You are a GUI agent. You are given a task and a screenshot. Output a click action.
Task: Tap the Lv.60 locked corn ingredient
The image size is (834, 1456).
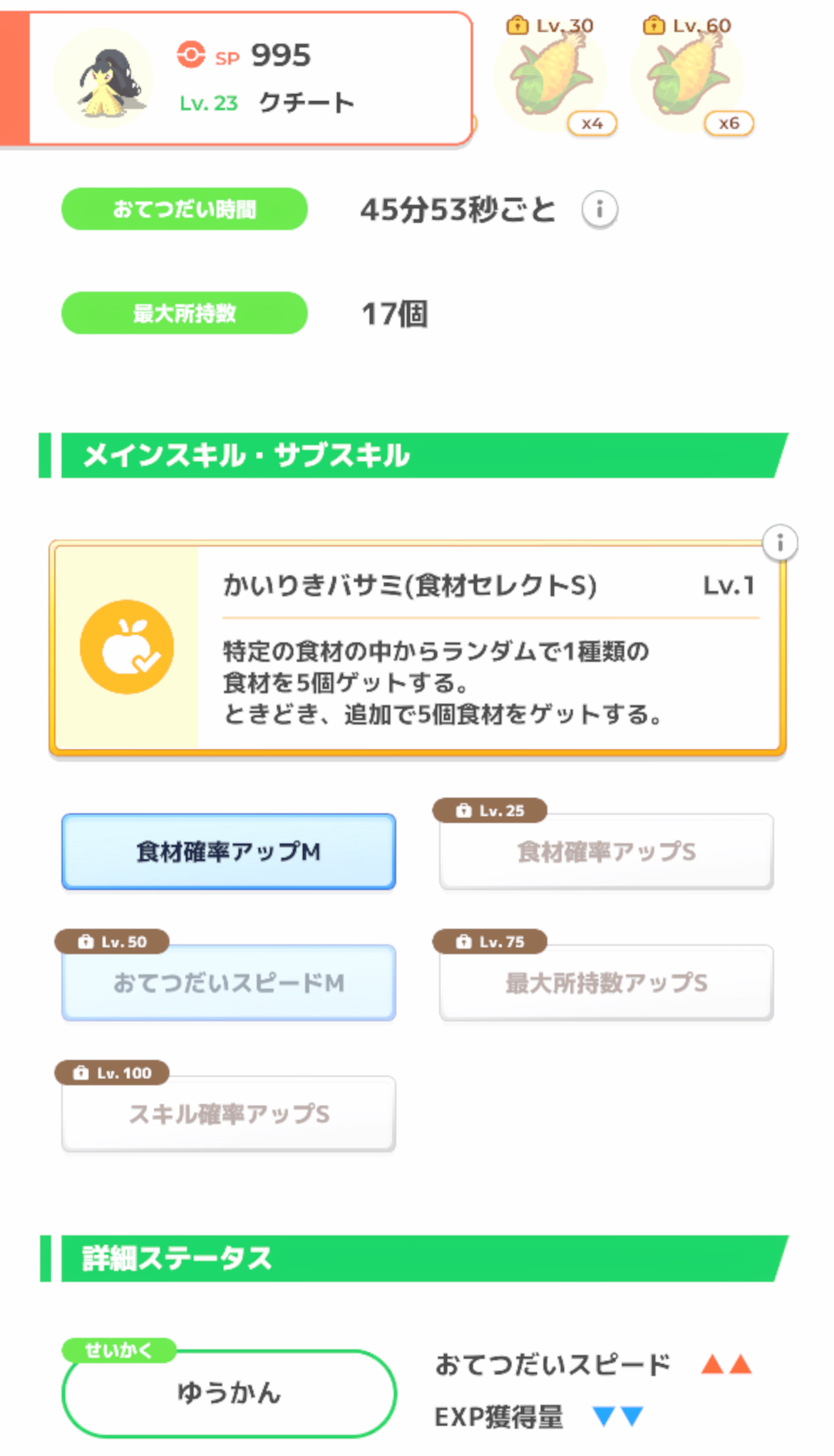pyautogui.click(x=688, y=76)
